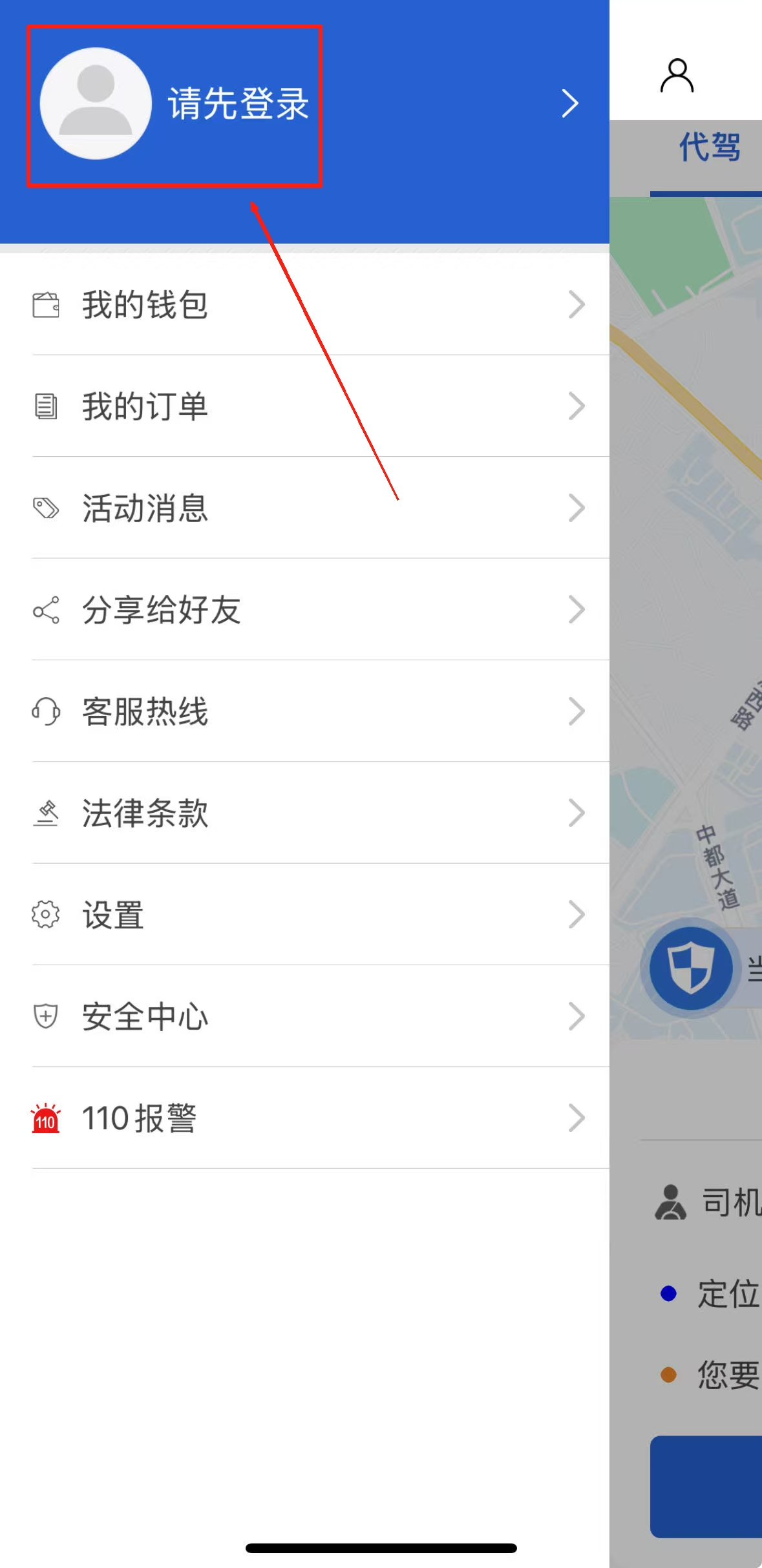Switch to the 代驾 tab

click(x=709, y=147)
